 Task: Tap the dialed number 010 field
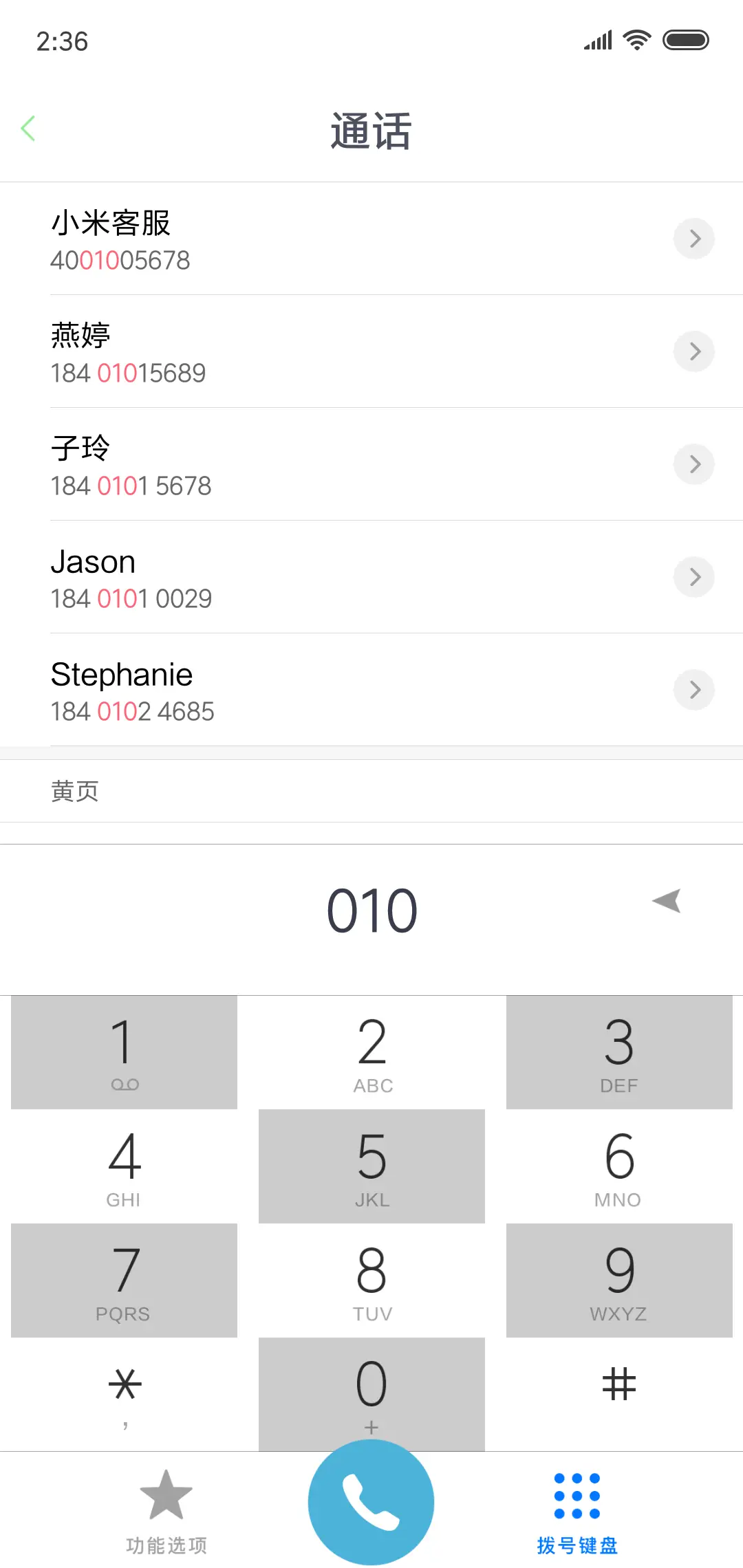pos(371,909)
